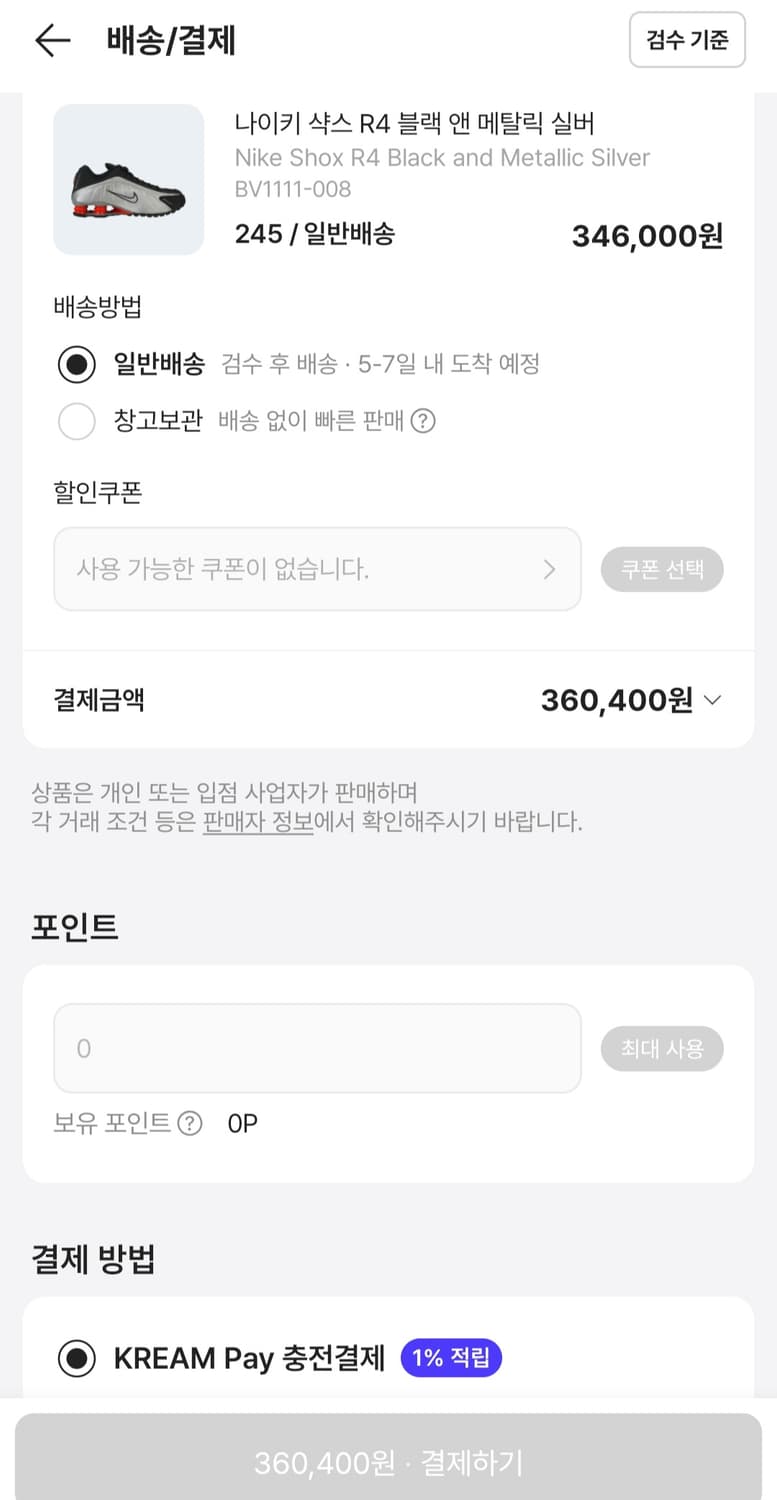
Task: Open the 보유 포인트 help question mark icon
Action: 189,1123
